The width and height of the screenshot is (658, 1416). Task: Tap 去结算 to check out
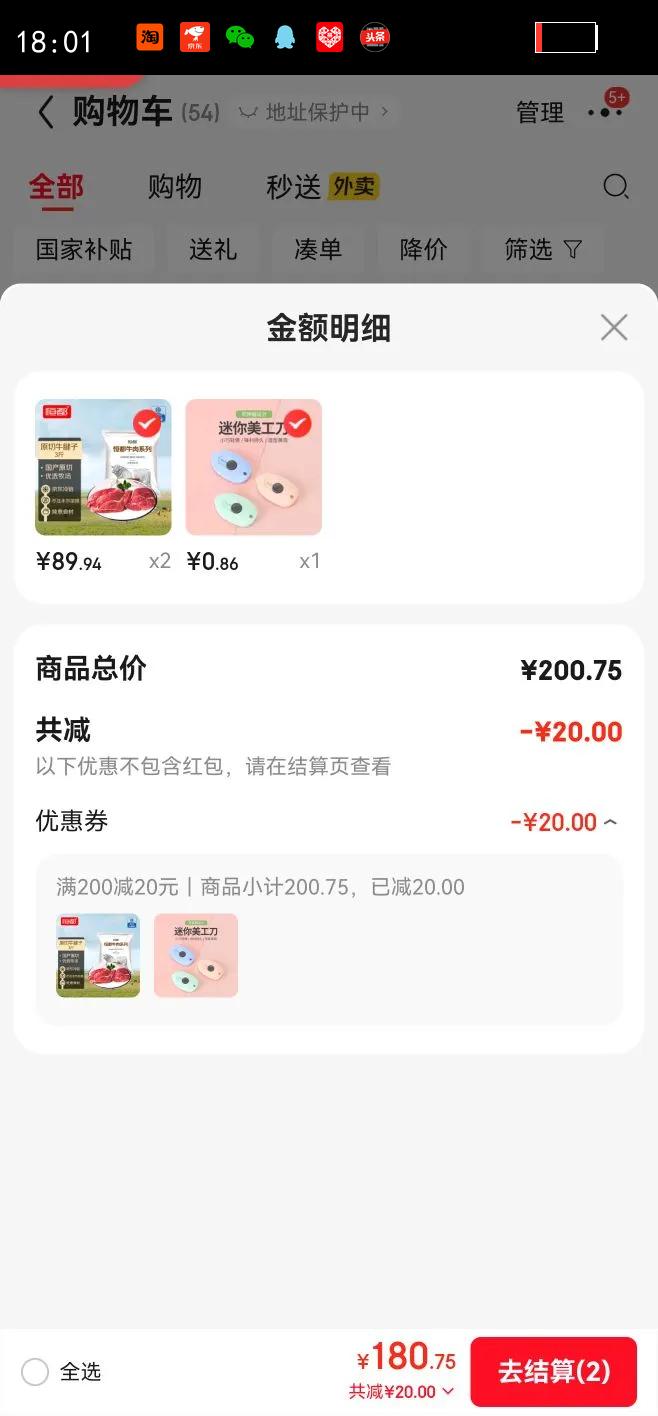(553, 1371)
